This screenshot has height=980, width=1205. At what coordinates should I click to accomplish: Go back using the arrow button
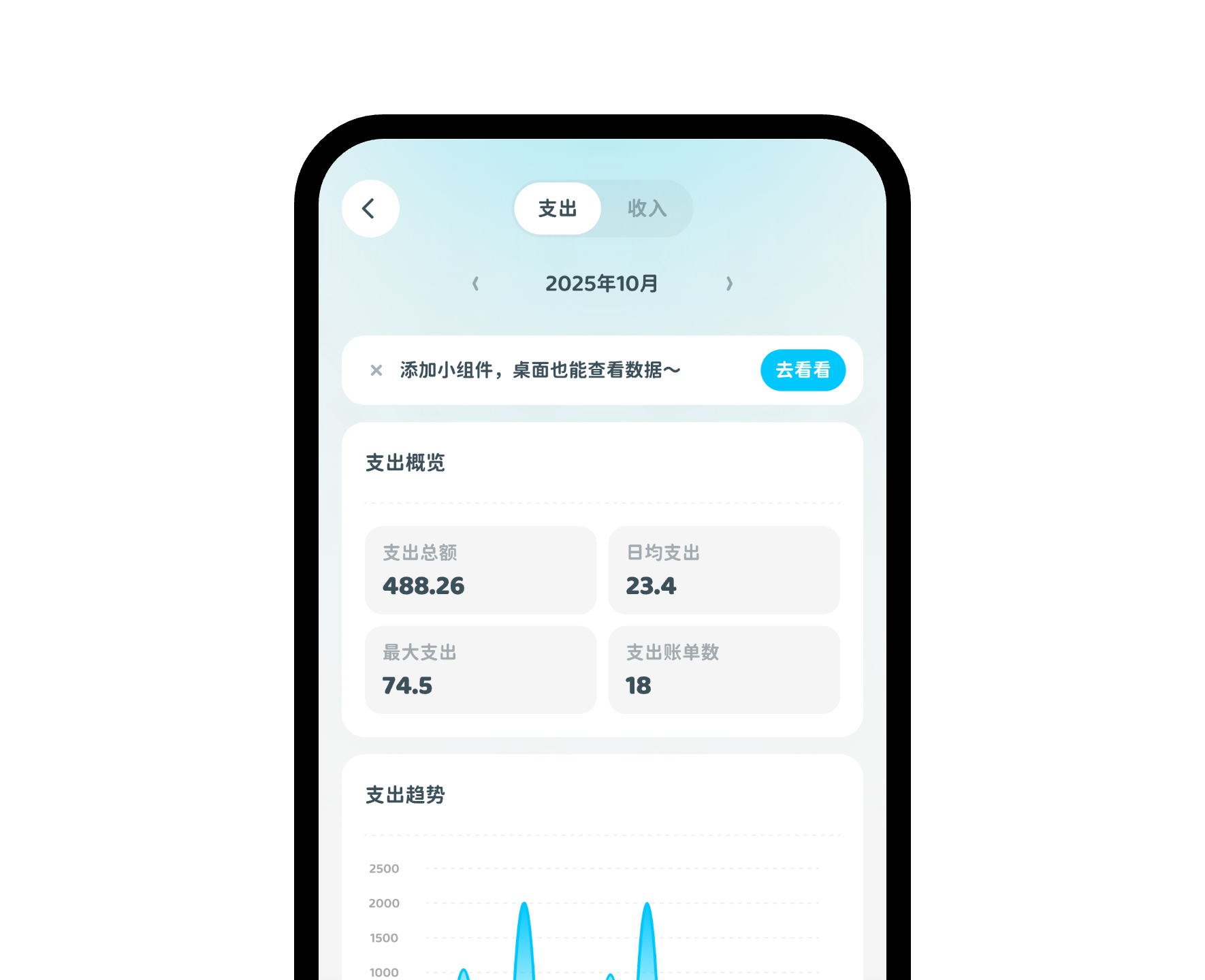click(370, 208)
